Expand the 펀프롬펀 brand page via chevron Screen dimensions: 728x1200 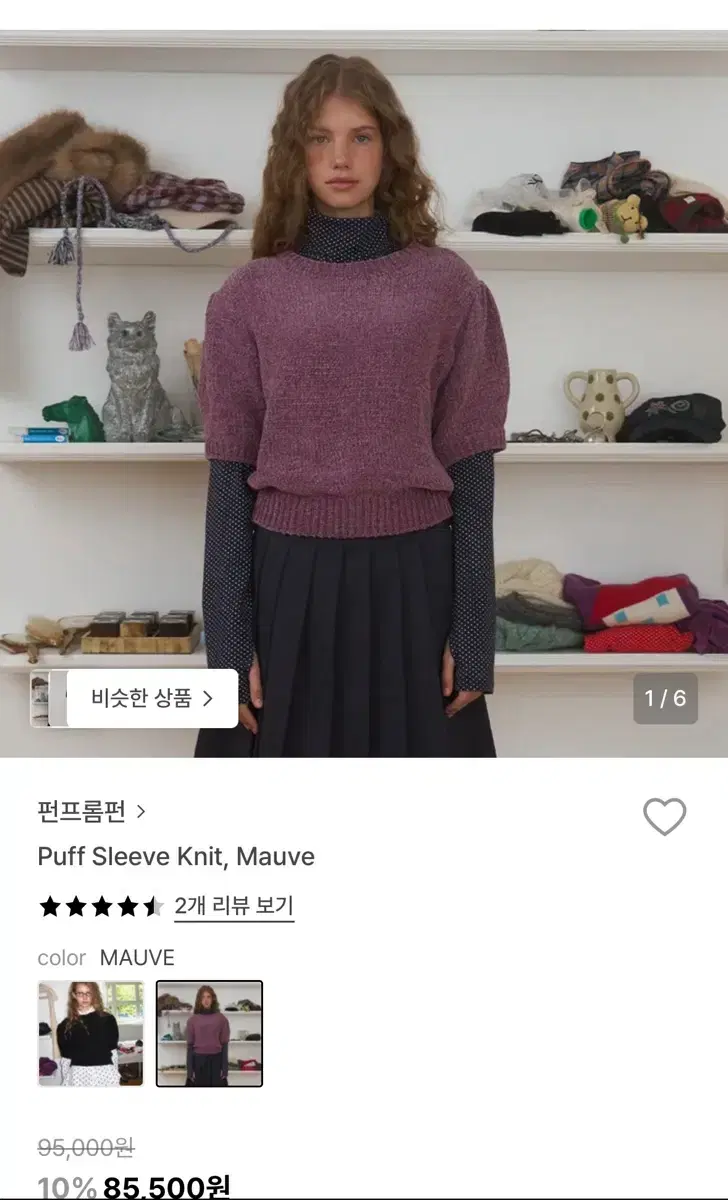[141, 814]
